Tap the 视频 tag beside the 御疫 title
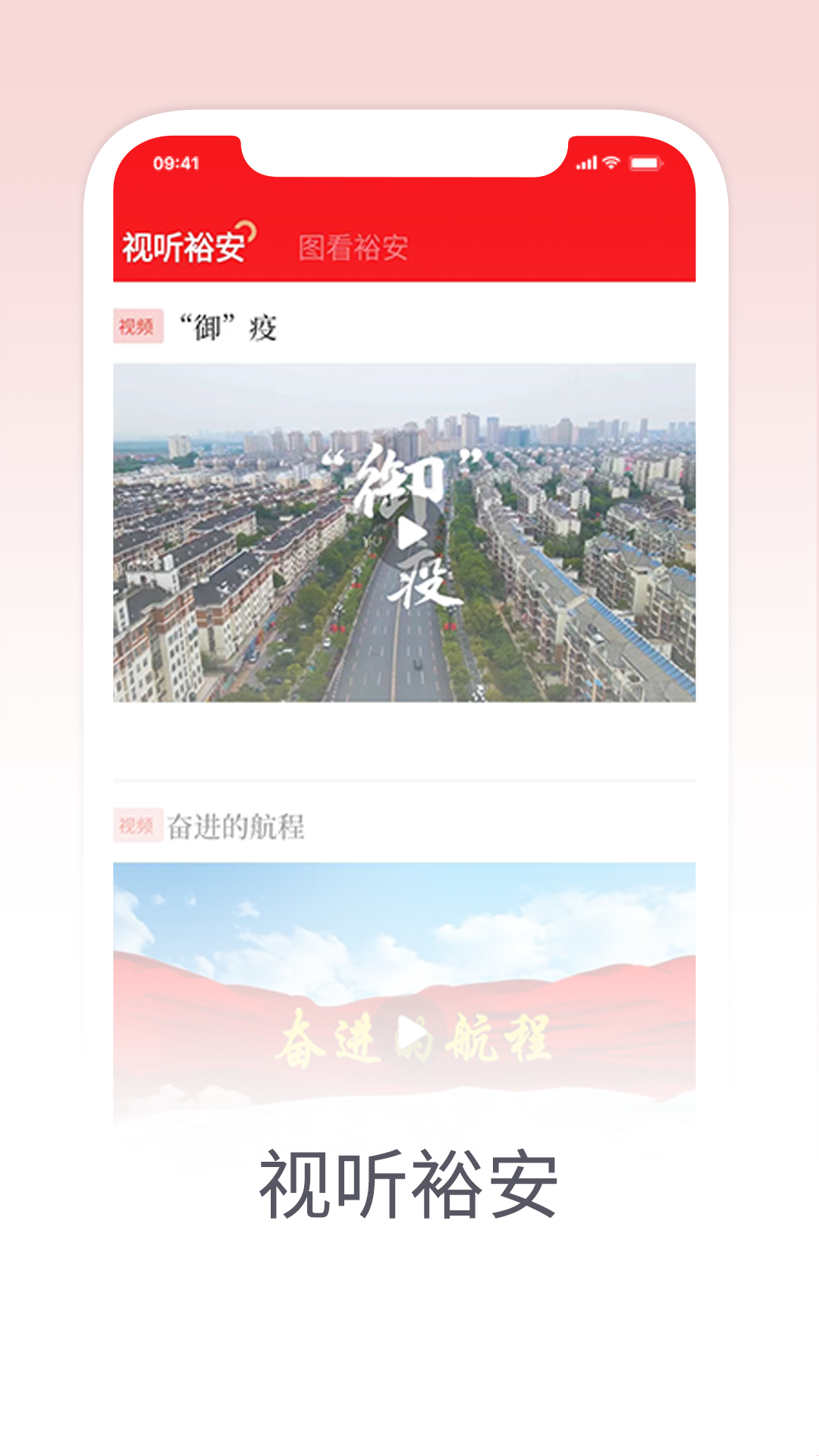This screenshot has height=1456, width=819. 138,326
